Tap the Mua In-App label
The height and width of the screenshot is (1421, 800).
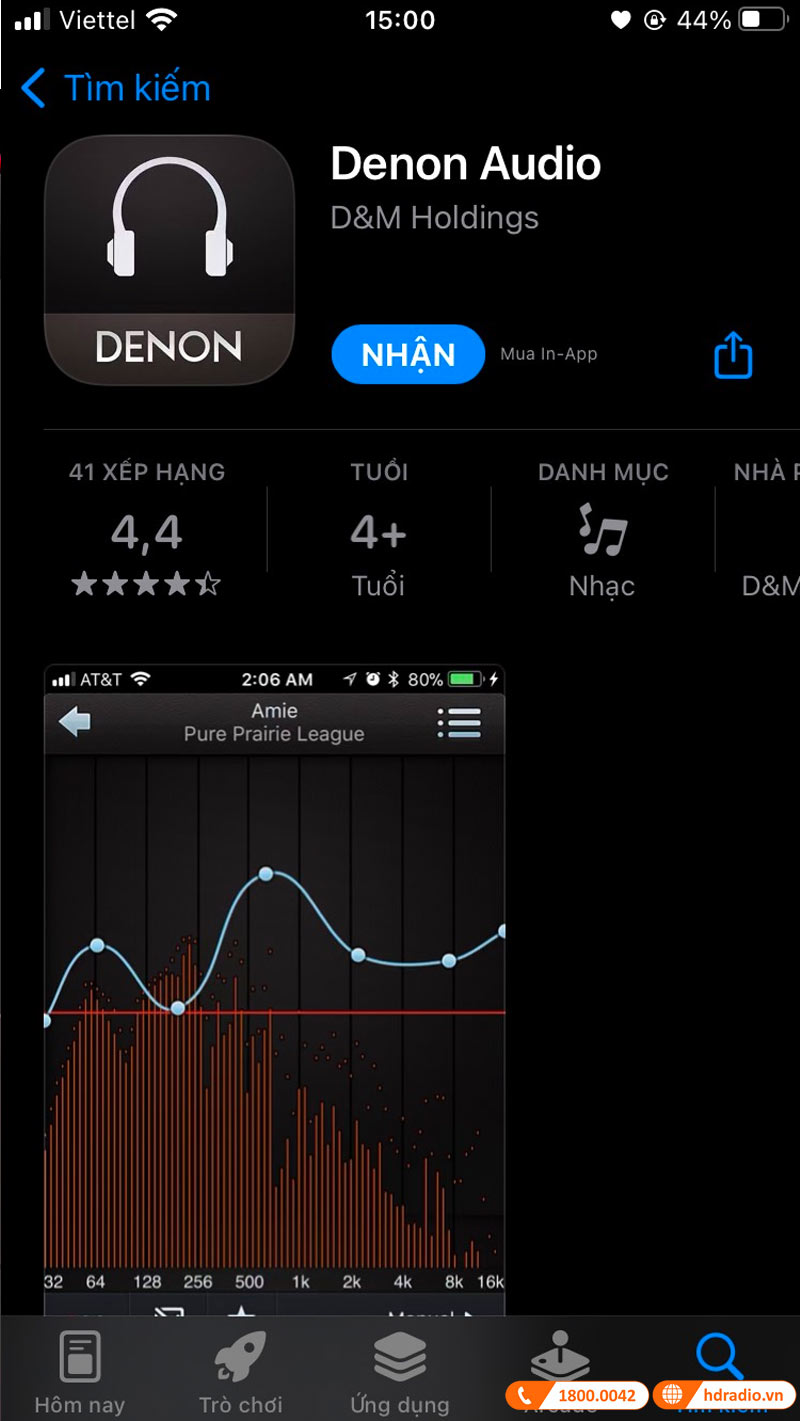click(x=548, y=354)
